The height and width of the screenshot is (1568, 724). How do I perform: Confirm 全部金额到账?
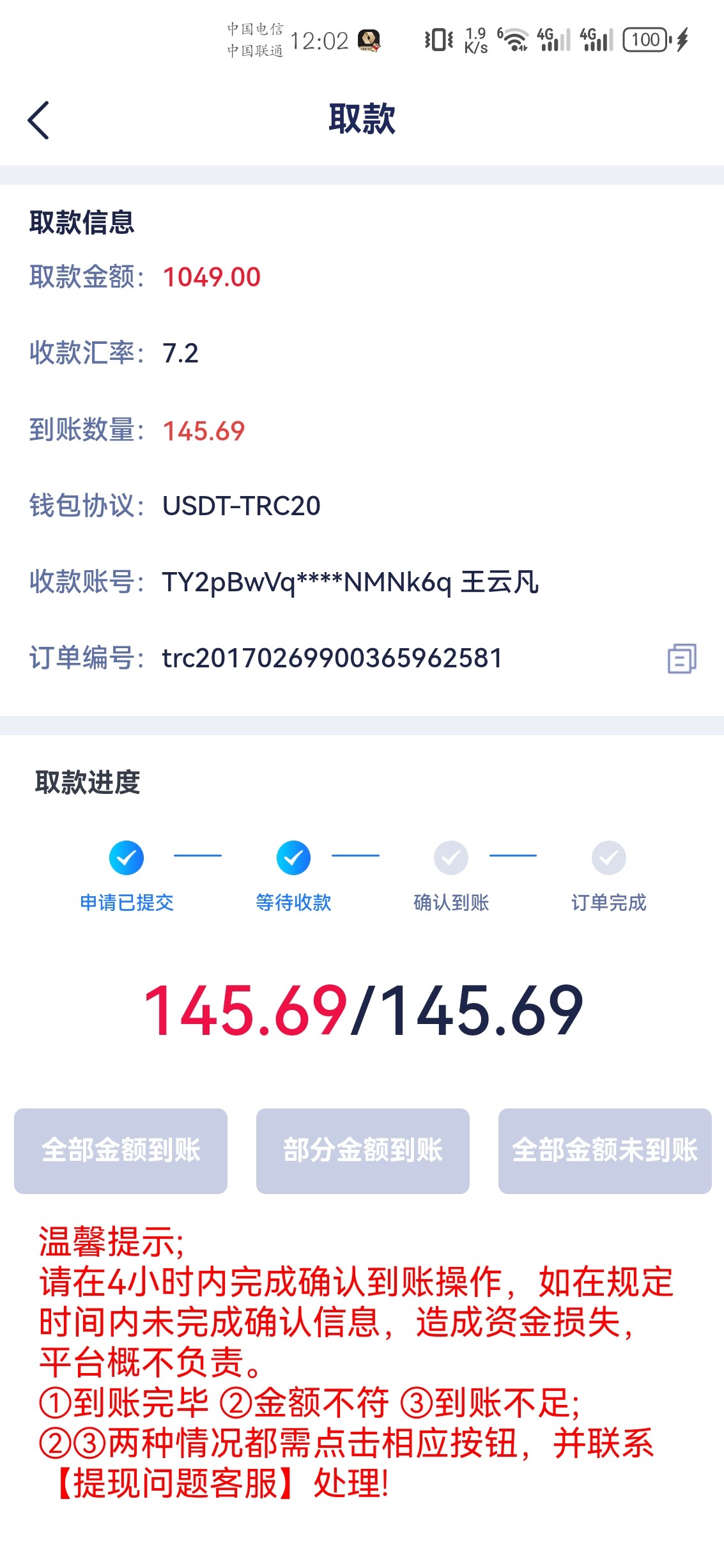121,1151
